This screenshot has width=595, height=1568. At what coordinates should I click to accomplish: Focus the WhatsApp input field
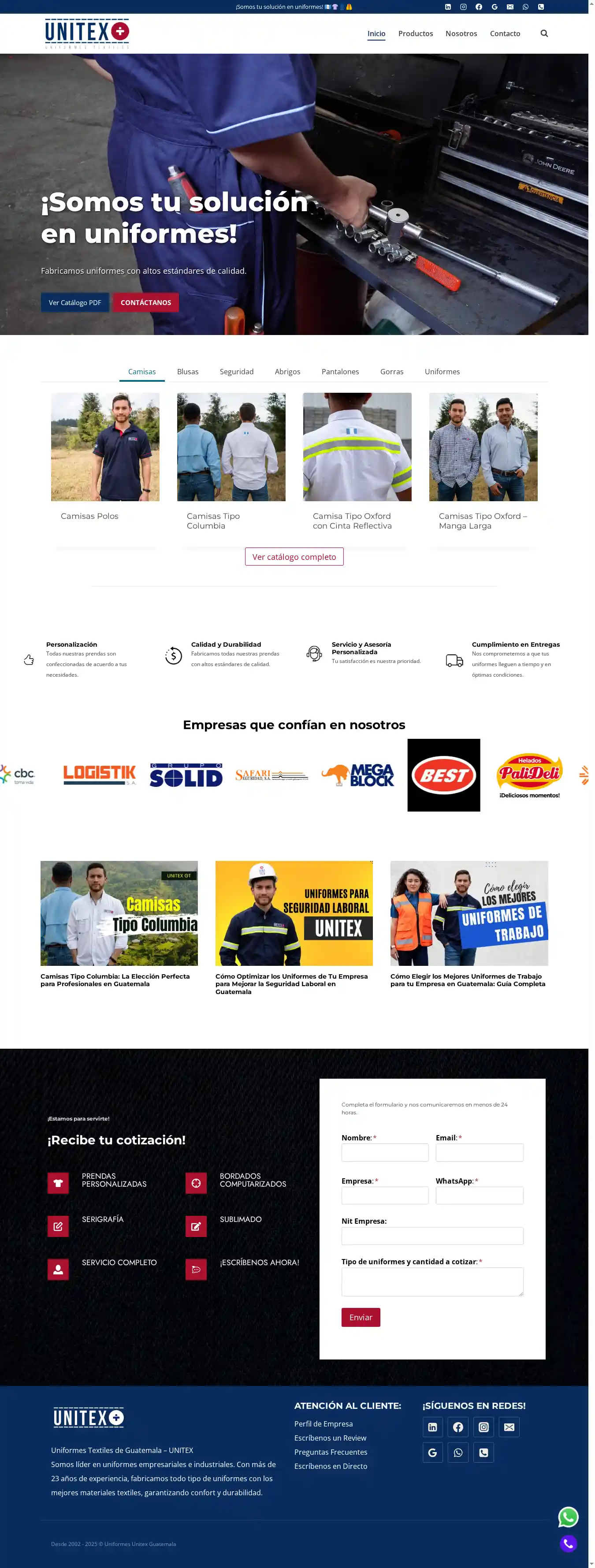pos(479,1196)
